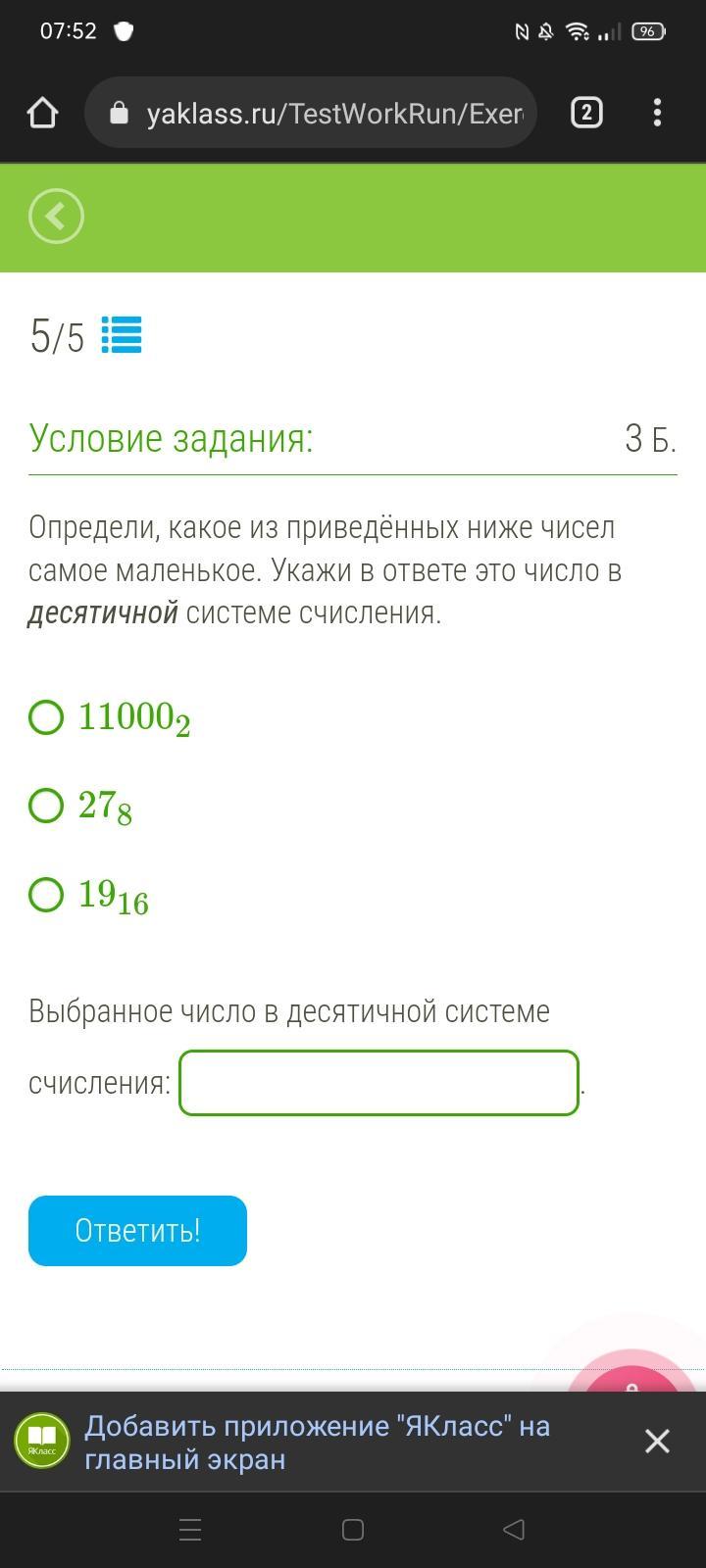Select the option 11000 base 2
Screen dimensions: 706x1568
(46, 717)
